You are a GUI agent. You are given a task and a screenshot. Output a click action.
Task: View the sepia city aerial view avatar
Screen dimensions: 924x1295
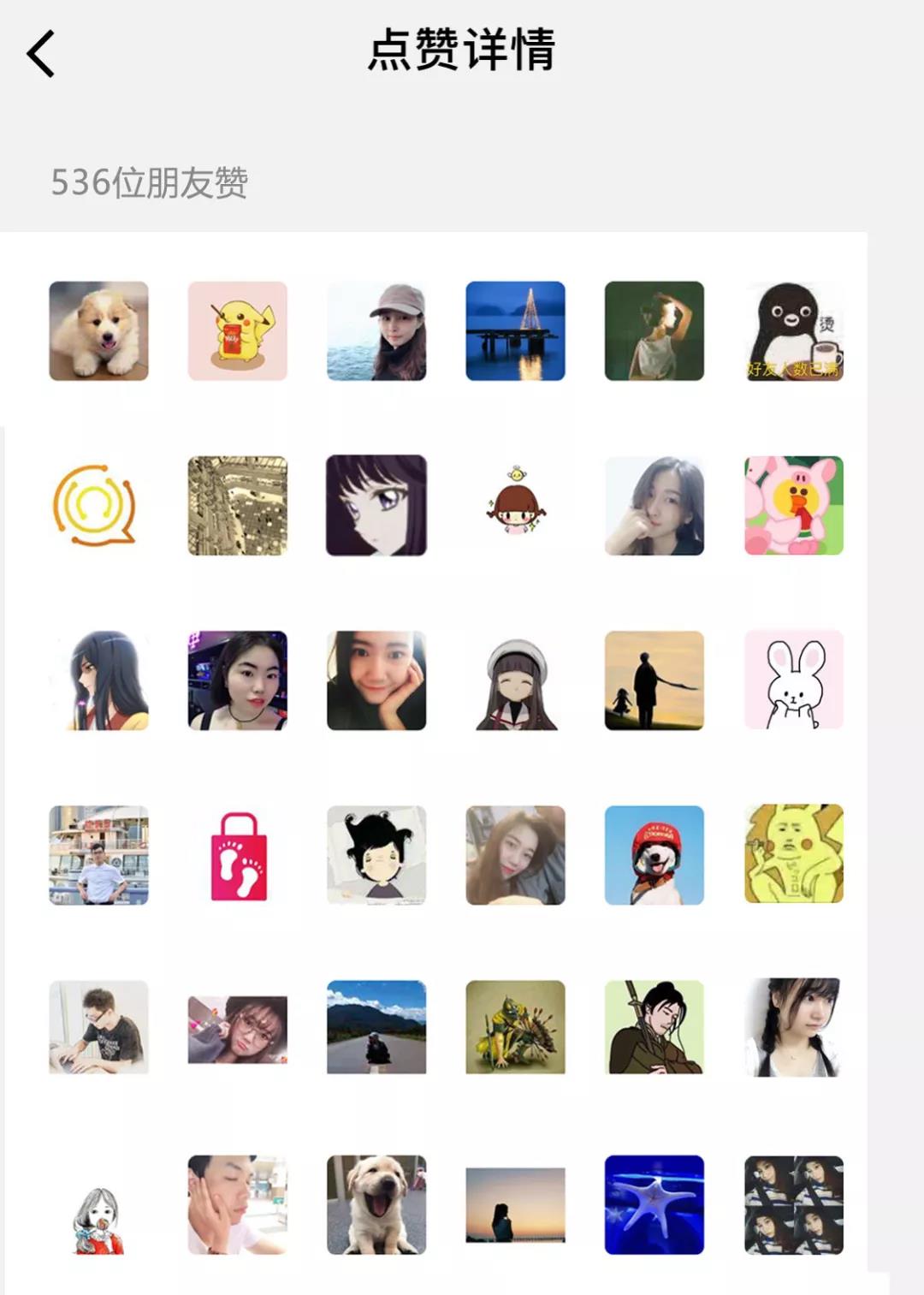pos(237,506)
